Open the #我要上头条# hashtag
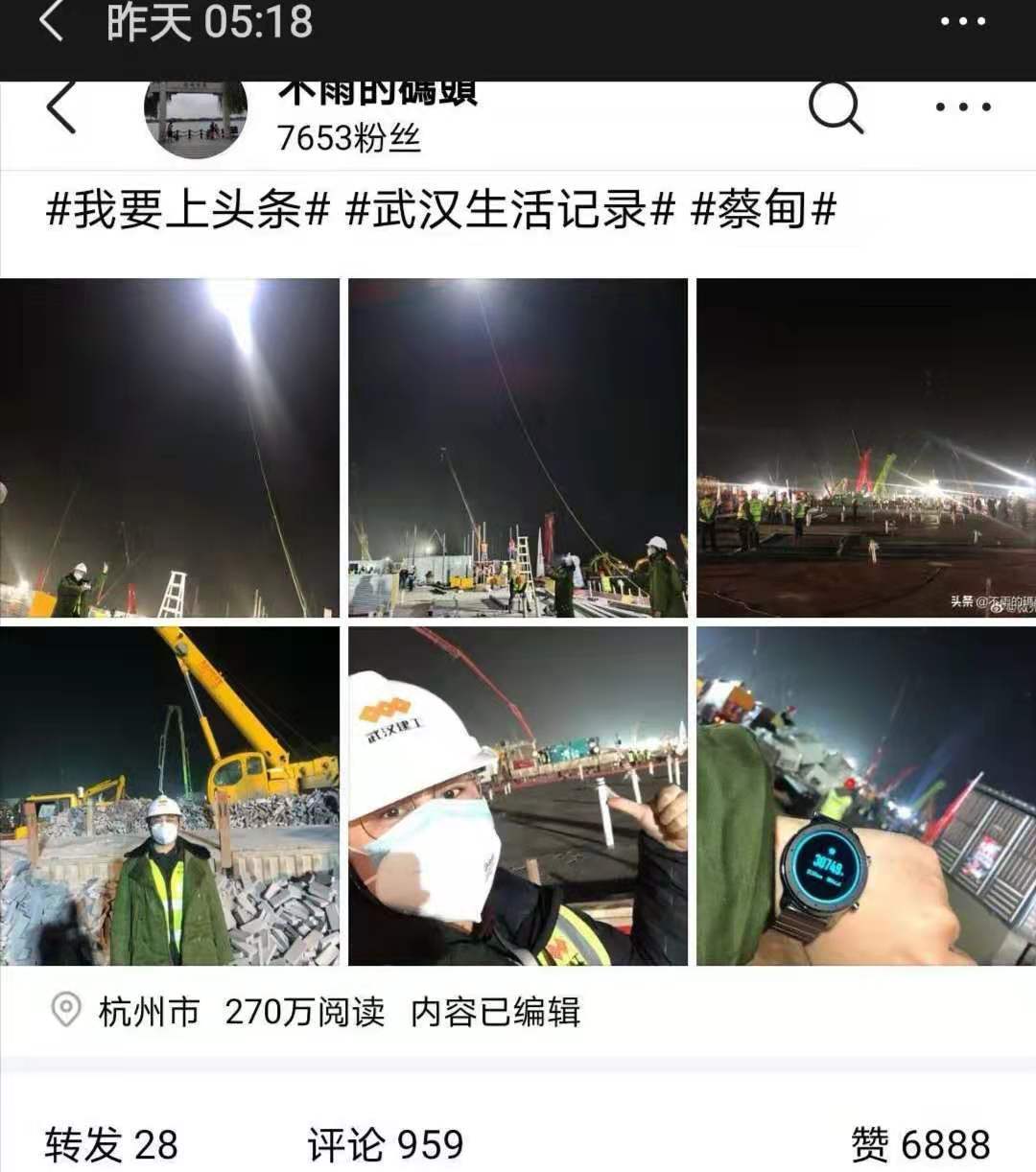 point(188,209)
